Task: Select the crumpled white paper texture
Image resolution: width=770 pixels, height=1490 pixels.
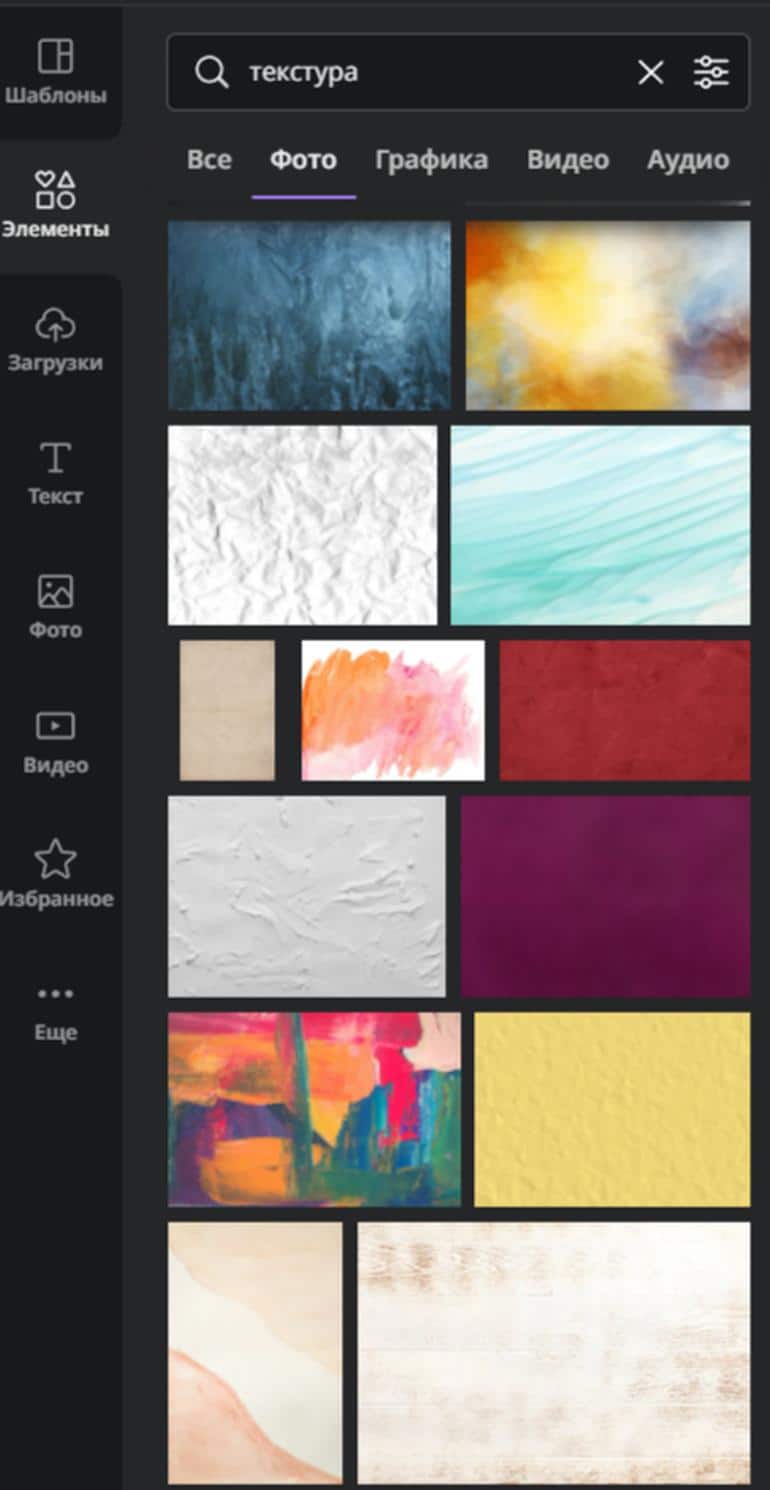Action: click(302, 525)
